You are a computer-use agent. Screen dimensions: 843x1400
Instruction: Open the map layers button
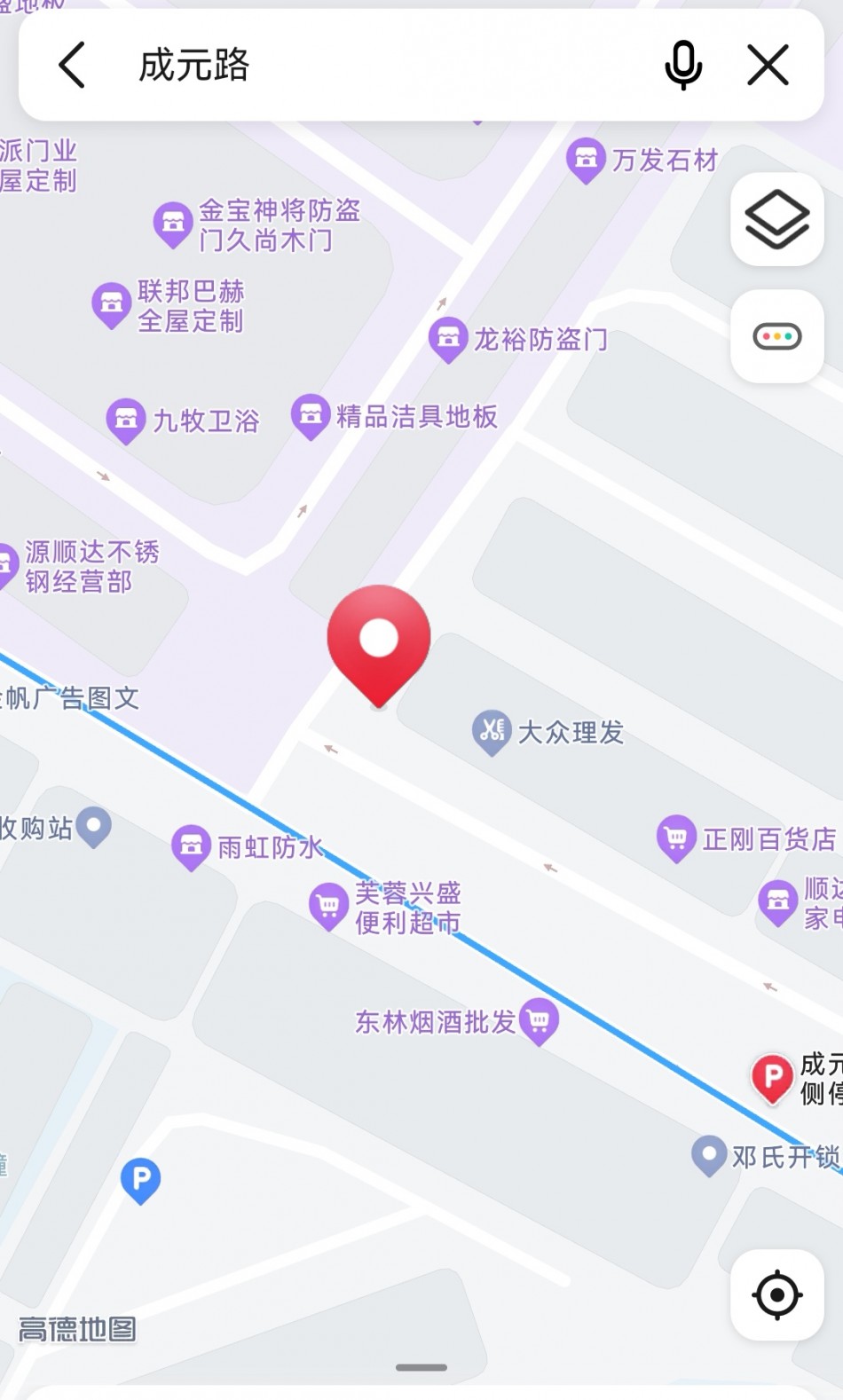click(x=777, y=219)
